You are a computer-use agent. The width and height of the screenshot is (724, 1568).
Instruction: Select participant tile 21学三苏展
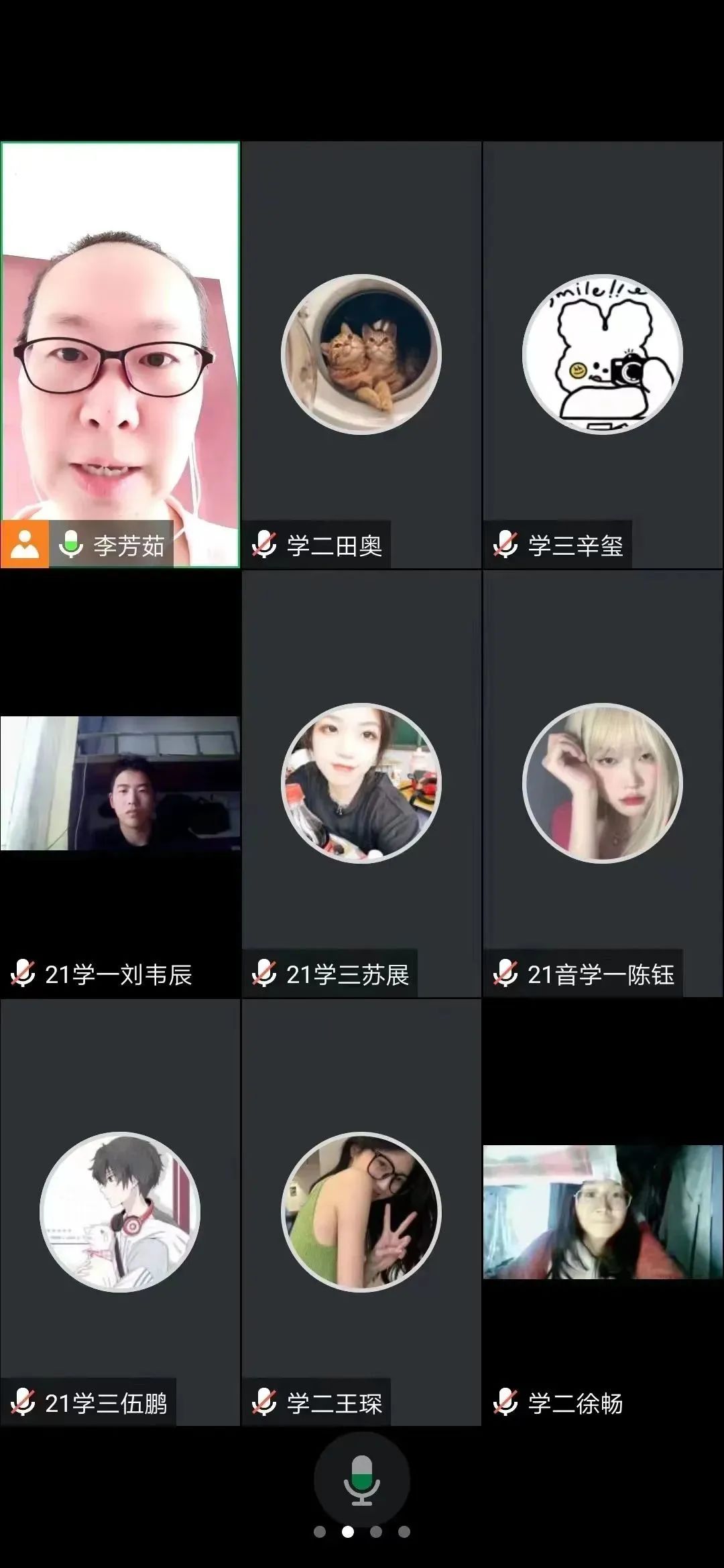coord(361,783)
